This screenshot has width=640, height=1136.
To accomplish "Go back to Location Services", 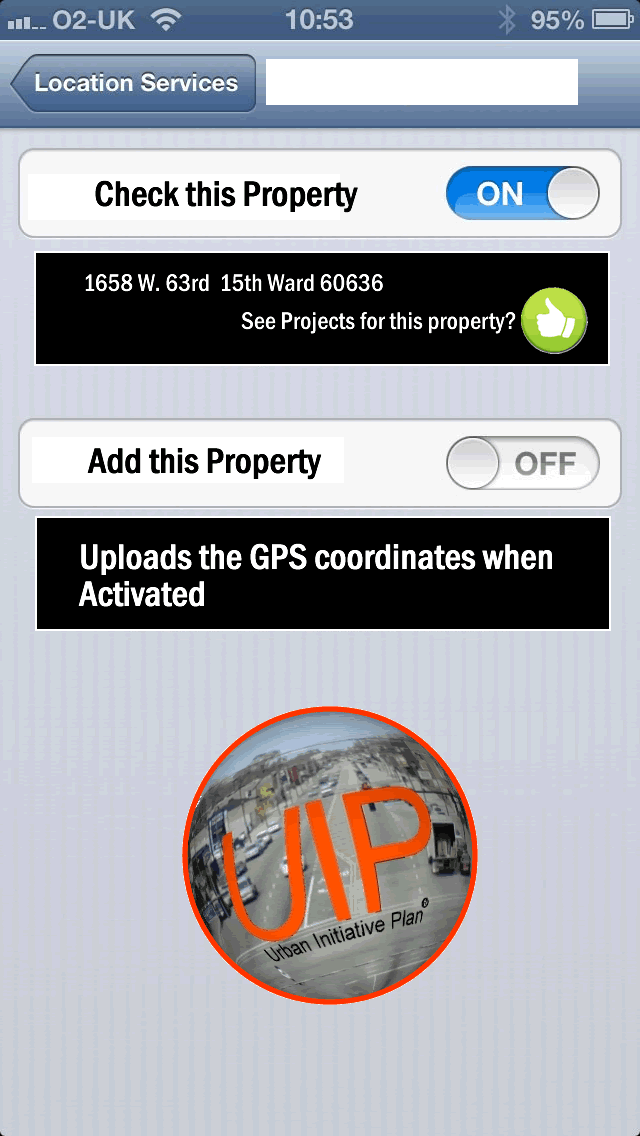I will pyautogui.click(x=134, y=83).
